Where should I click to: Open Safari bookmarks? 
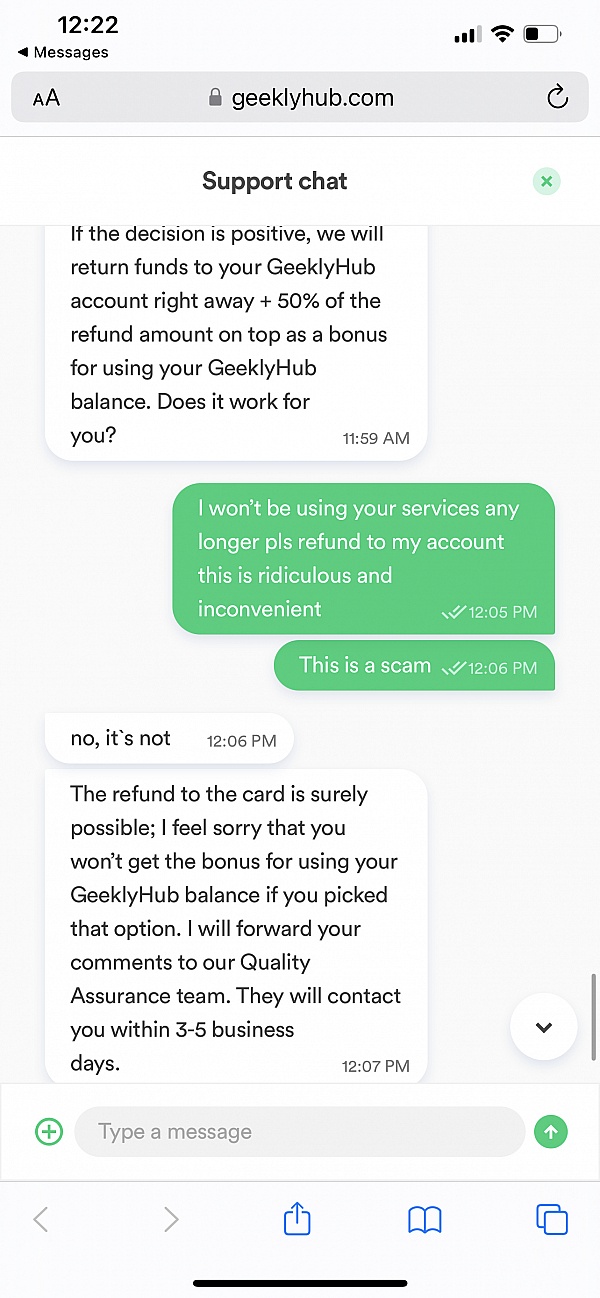pos(425,1219)
